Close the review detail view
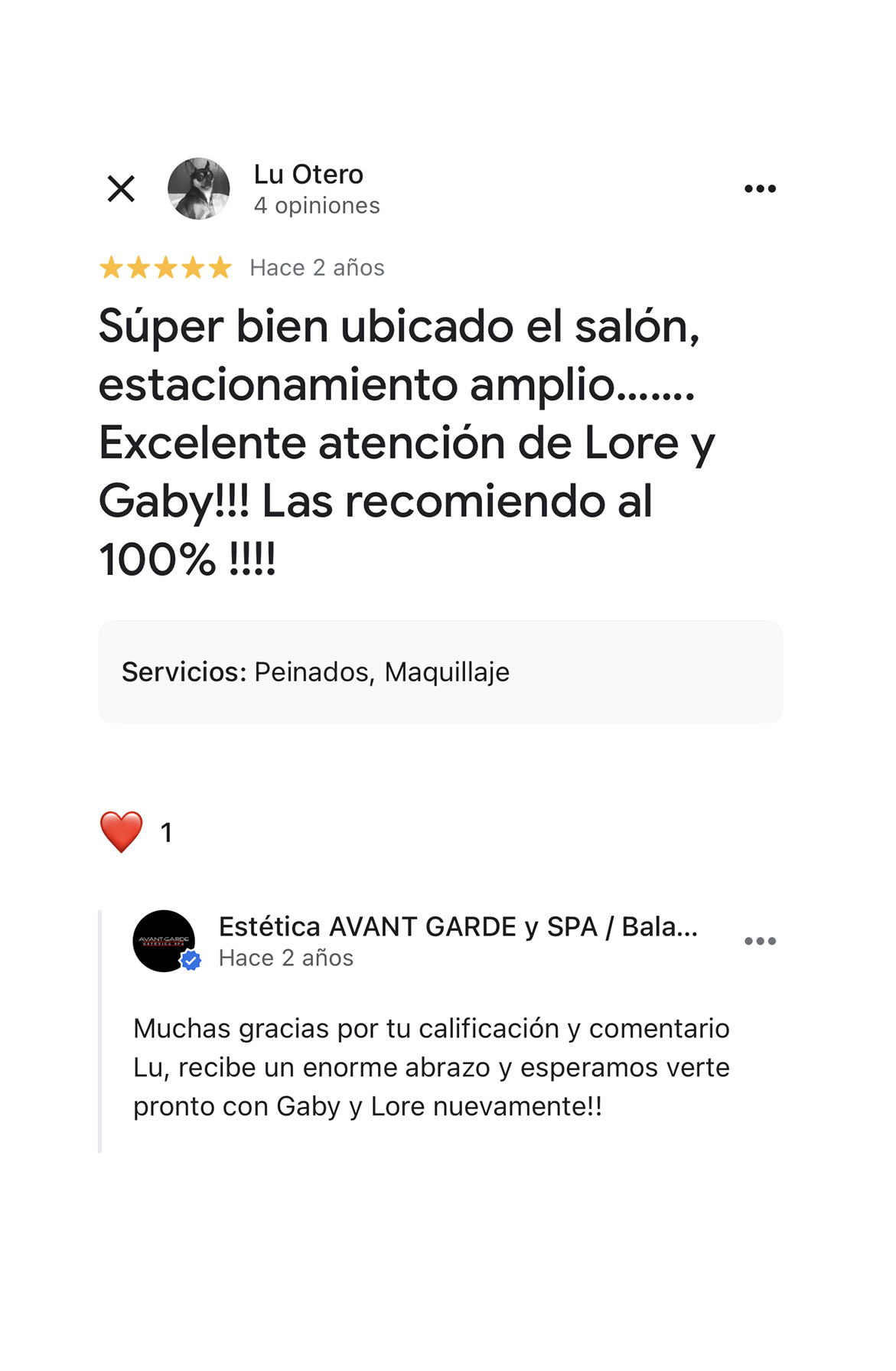This screenshot has width=896, height=1371. pos(121,188)
